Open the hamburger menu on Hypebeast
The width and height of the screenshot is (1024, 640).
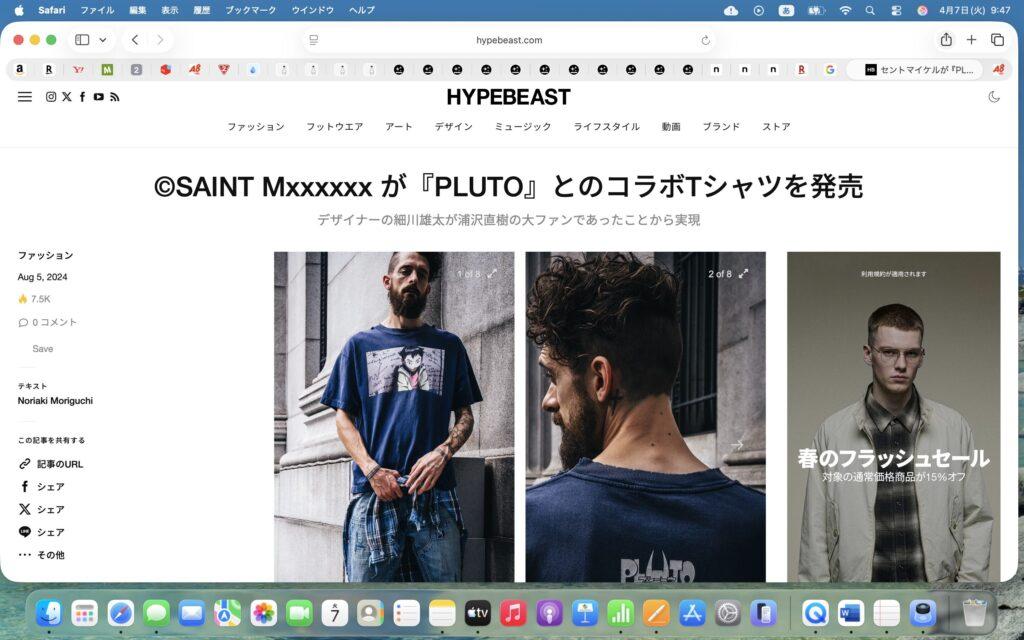(25, 97)
